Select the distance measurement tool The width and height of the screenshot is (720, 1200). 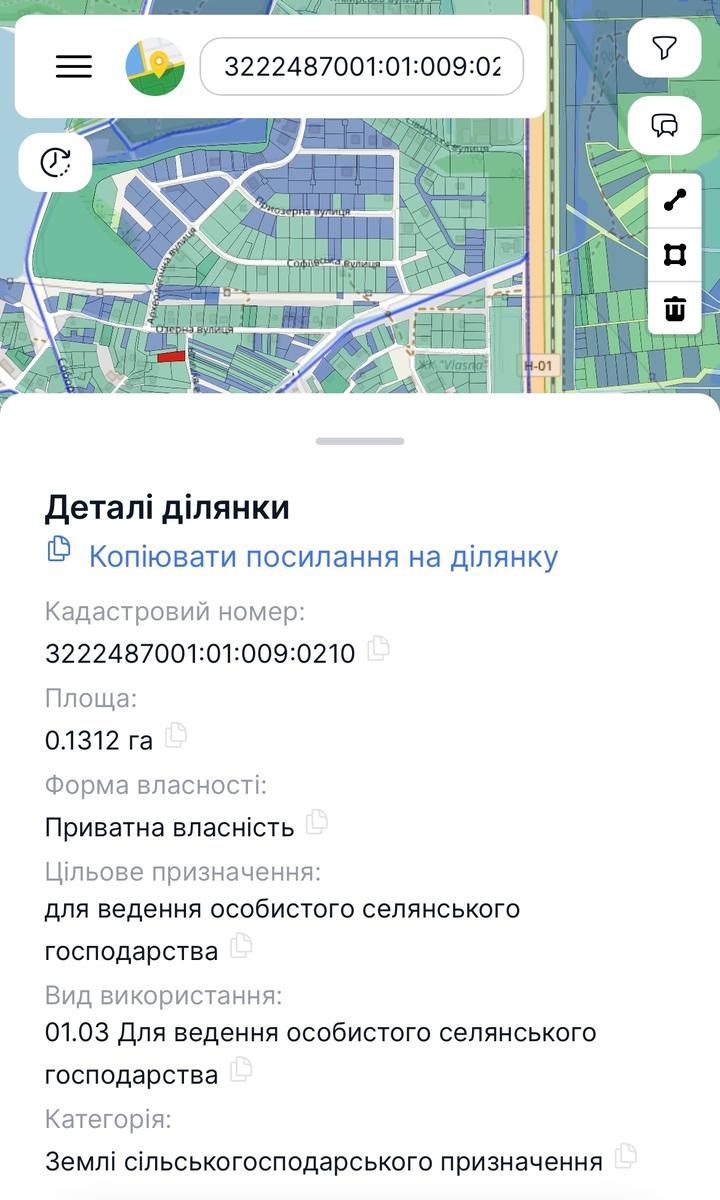point(673,199)
